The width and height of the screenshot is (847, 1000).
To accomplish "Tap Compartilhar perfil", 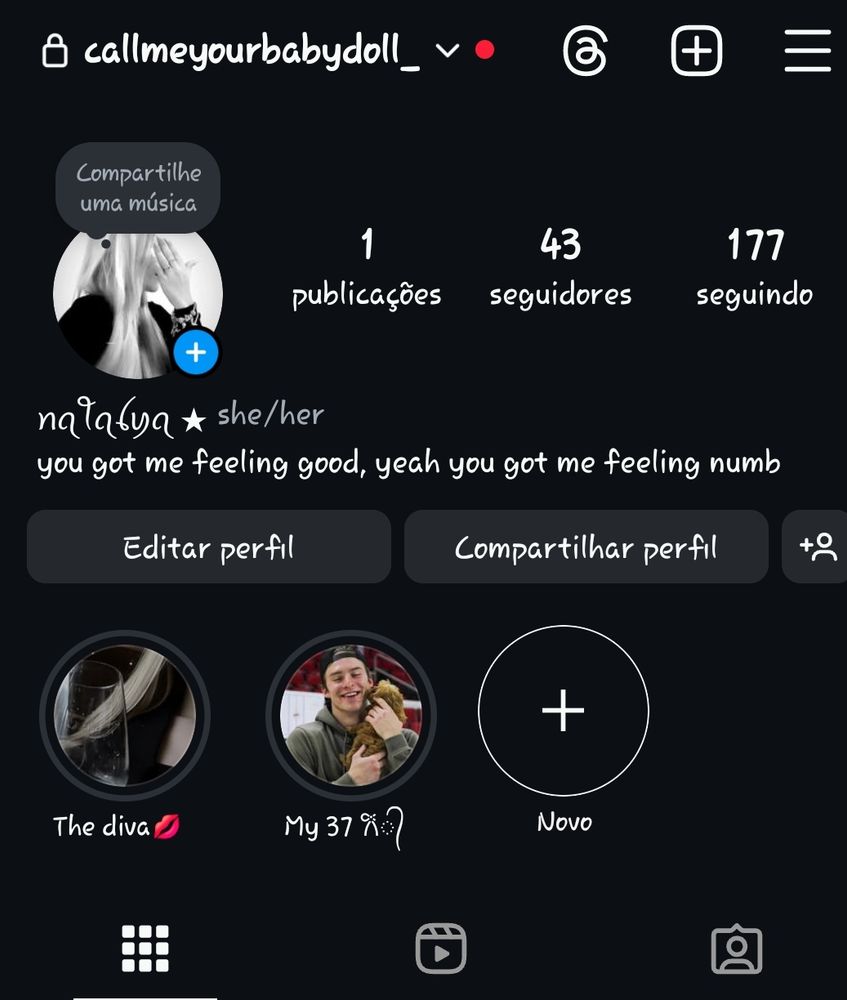I will point(586,547).
